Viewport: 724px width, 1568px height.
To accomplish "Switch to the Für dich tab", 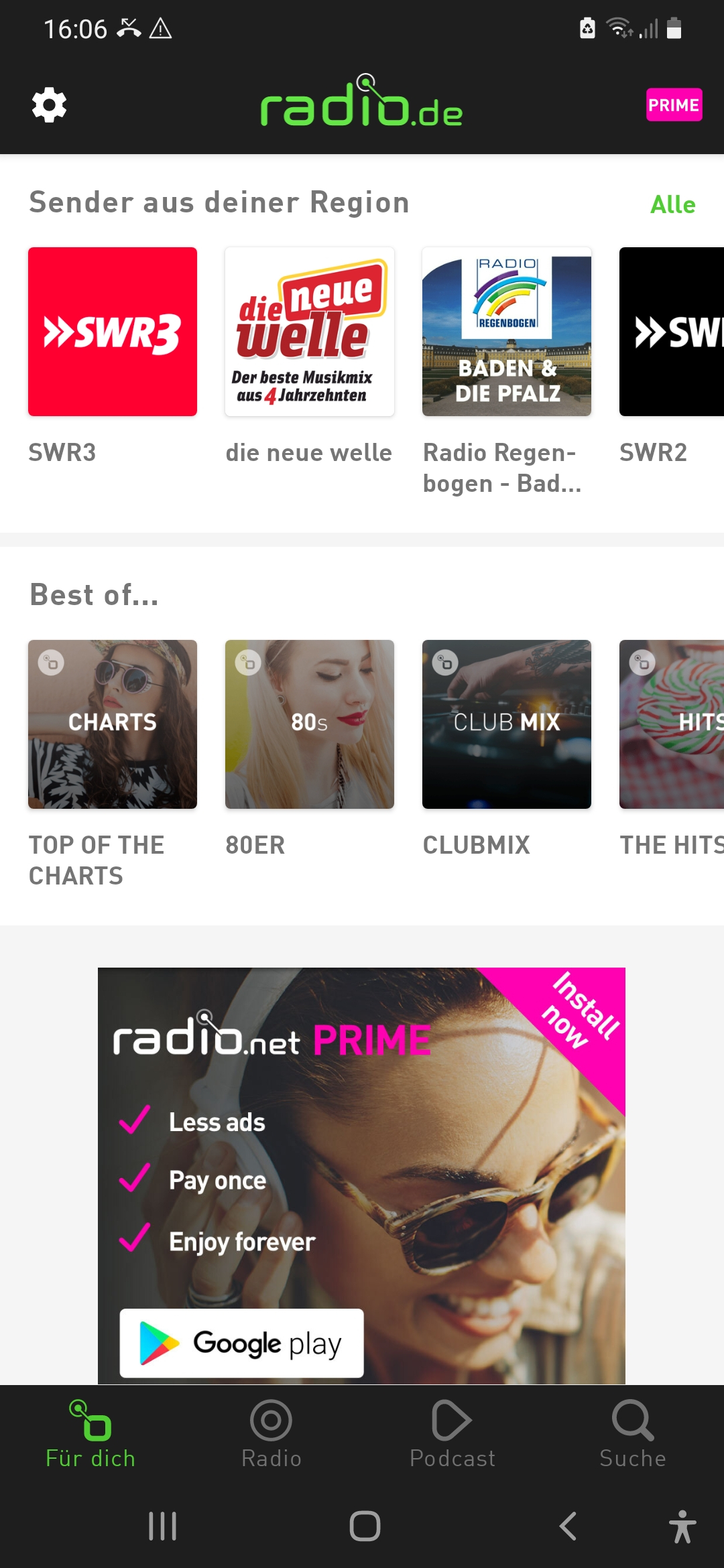I will [x=90, y=1434].
